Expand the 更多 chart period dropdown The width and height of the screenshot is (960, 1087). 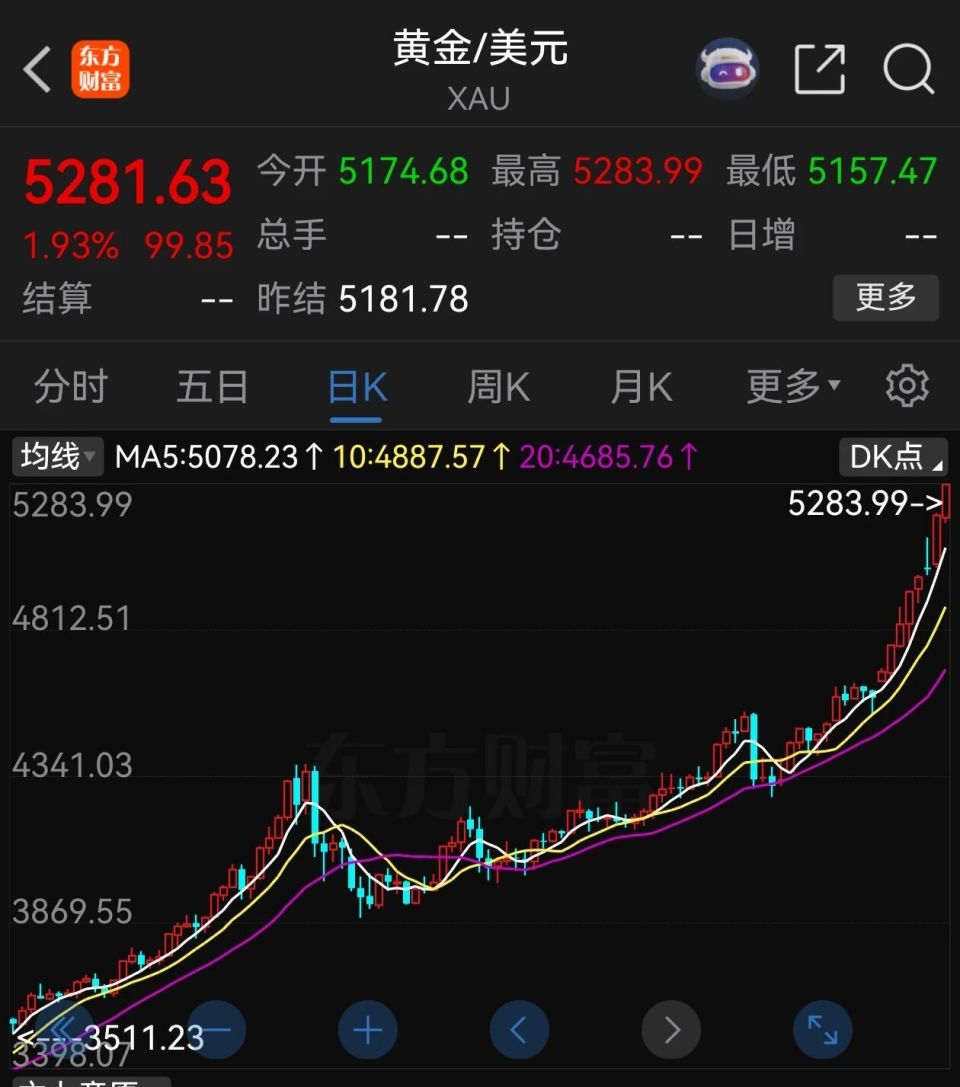(x=789, y=385)
